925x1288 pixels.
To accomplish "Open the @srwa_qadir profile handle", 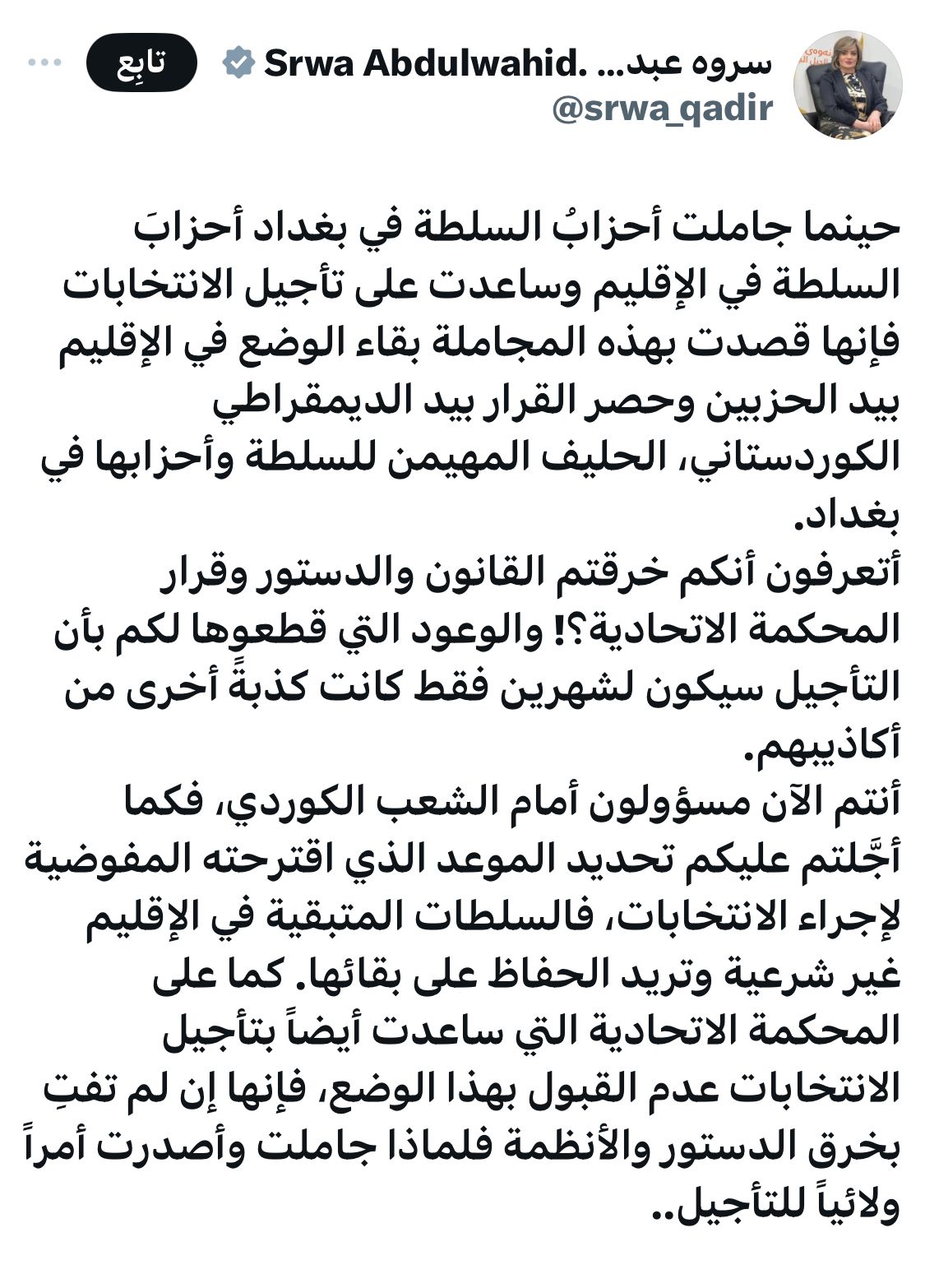I will click(663, 109).
